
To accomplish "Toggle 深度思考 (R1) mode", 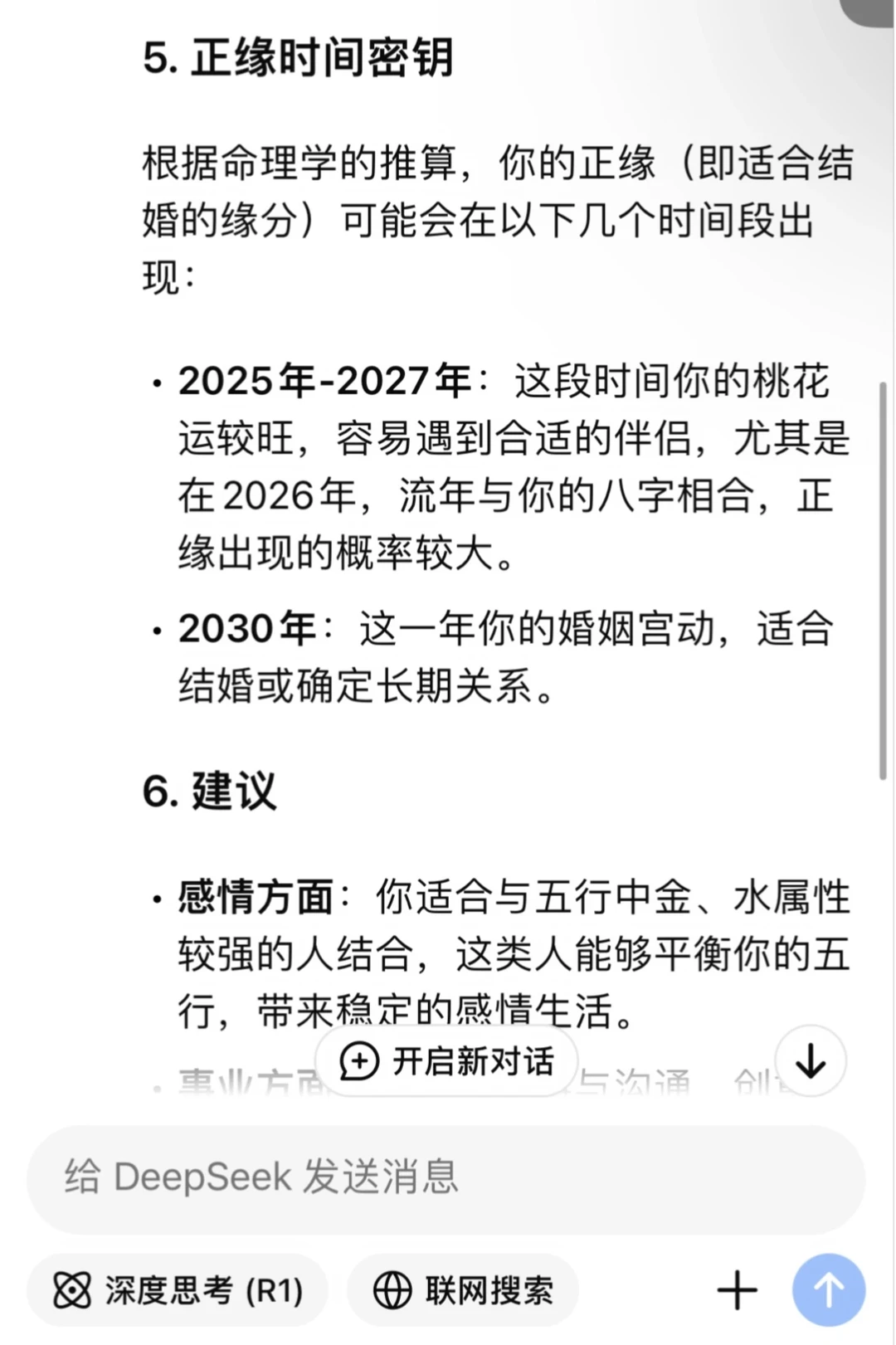I will tap(178, 1290).
